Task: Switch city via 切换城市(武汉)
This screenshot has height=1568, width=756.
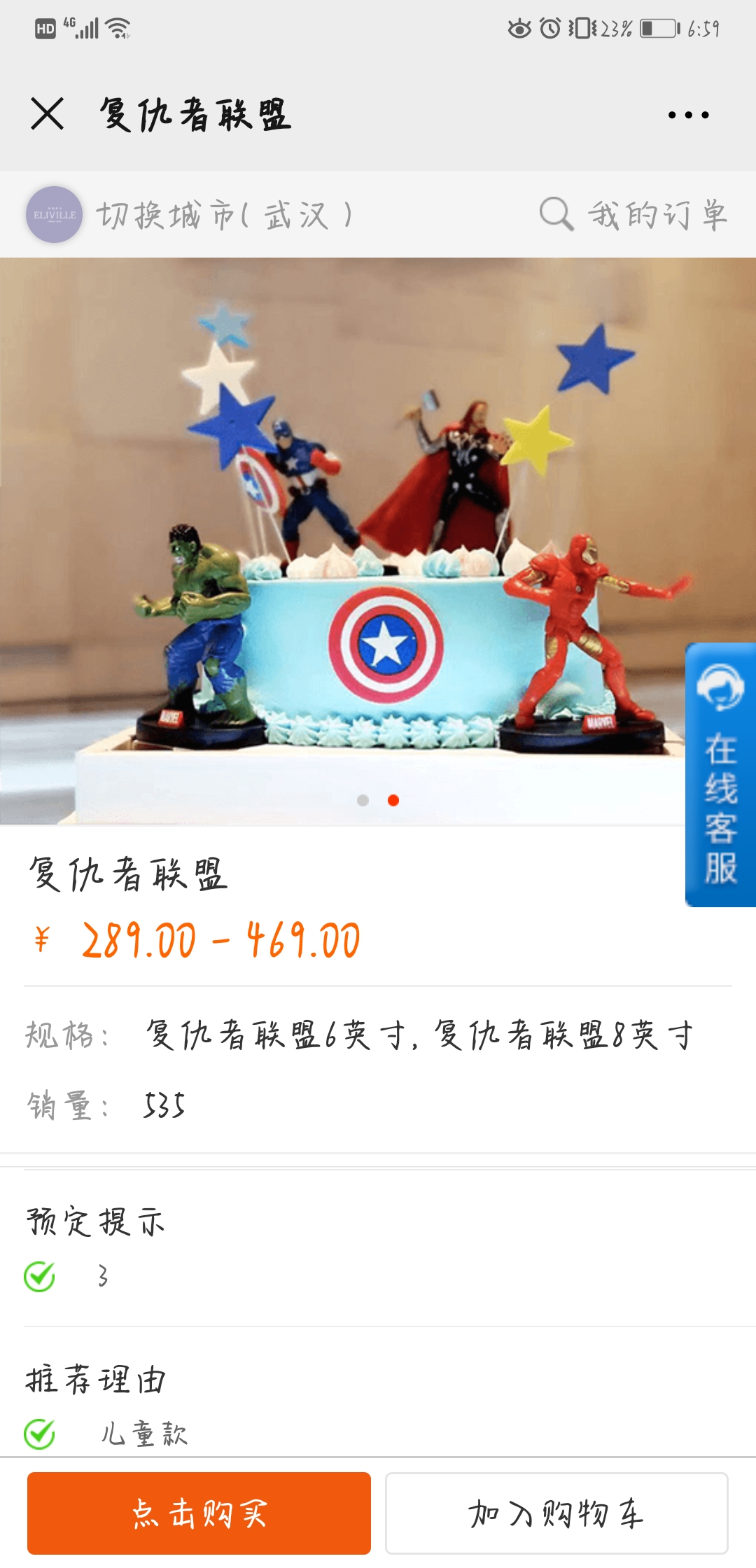Action: (x=224, y=215)
